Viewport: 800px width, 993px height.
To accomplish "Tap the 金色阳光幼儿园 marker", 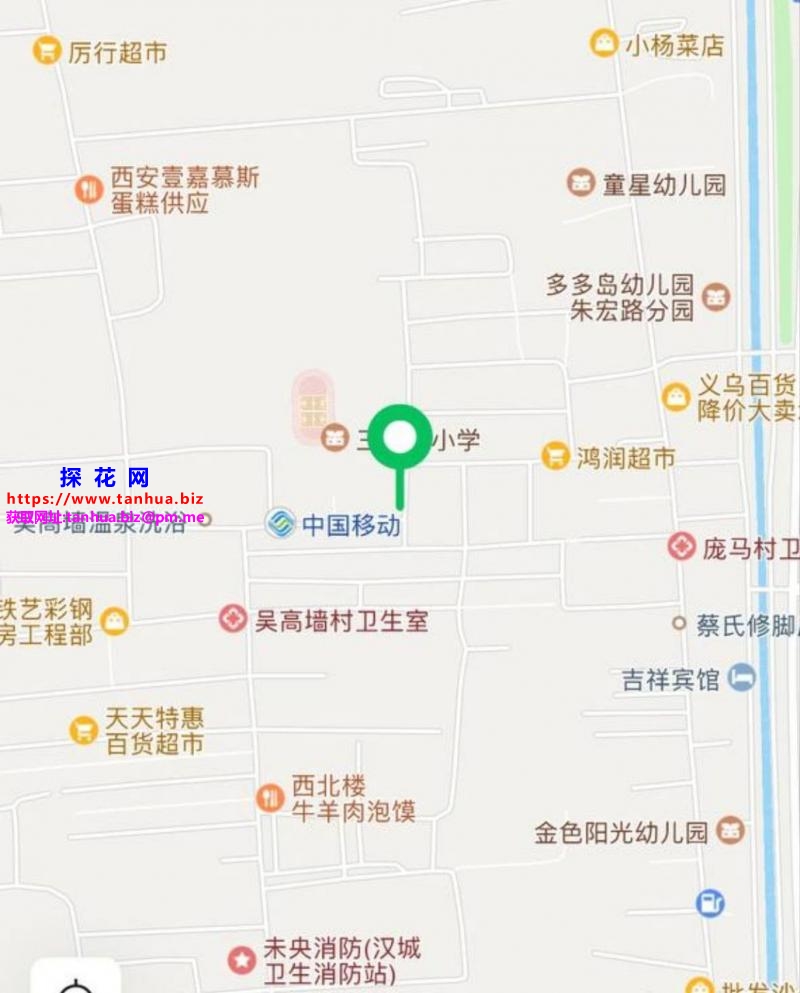I will pyautogui.click(x=731, y=830).
